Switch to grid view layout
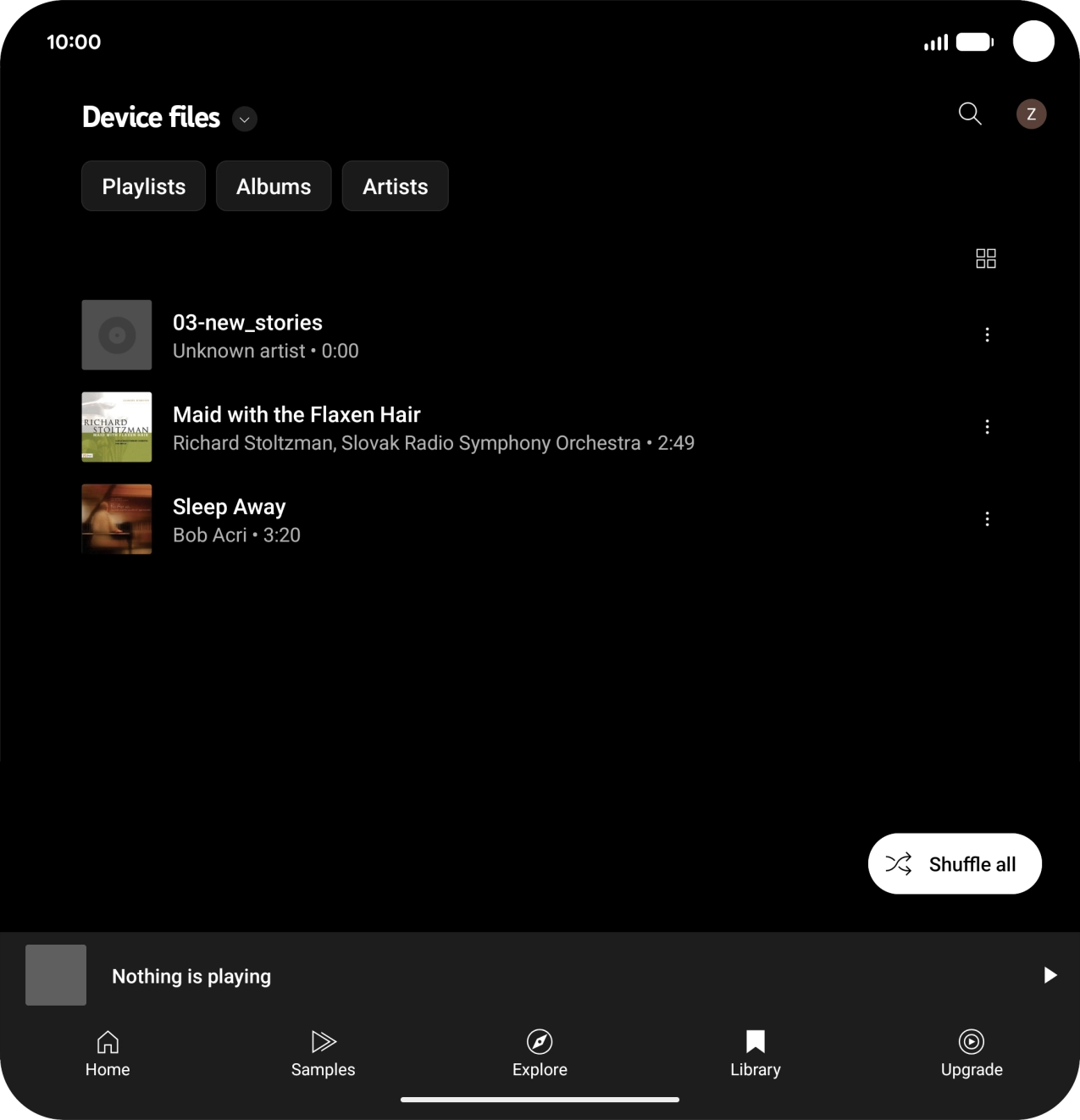Image resolution: width=1080 pixels, height=1120 pixels. click(985, 258)
